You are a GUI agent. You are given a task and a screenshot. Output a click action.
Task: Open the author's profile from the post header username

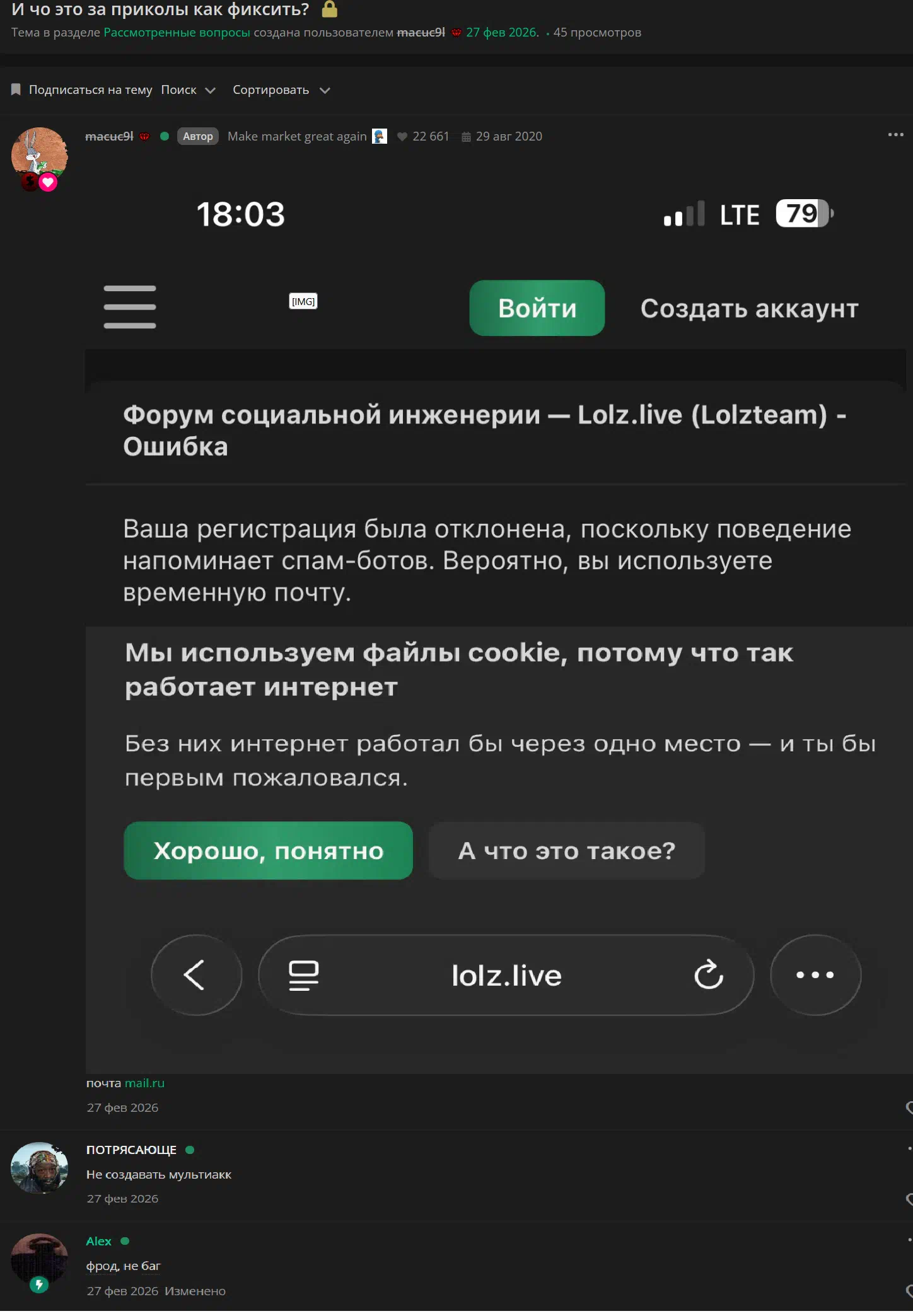(x=109, y=137)
